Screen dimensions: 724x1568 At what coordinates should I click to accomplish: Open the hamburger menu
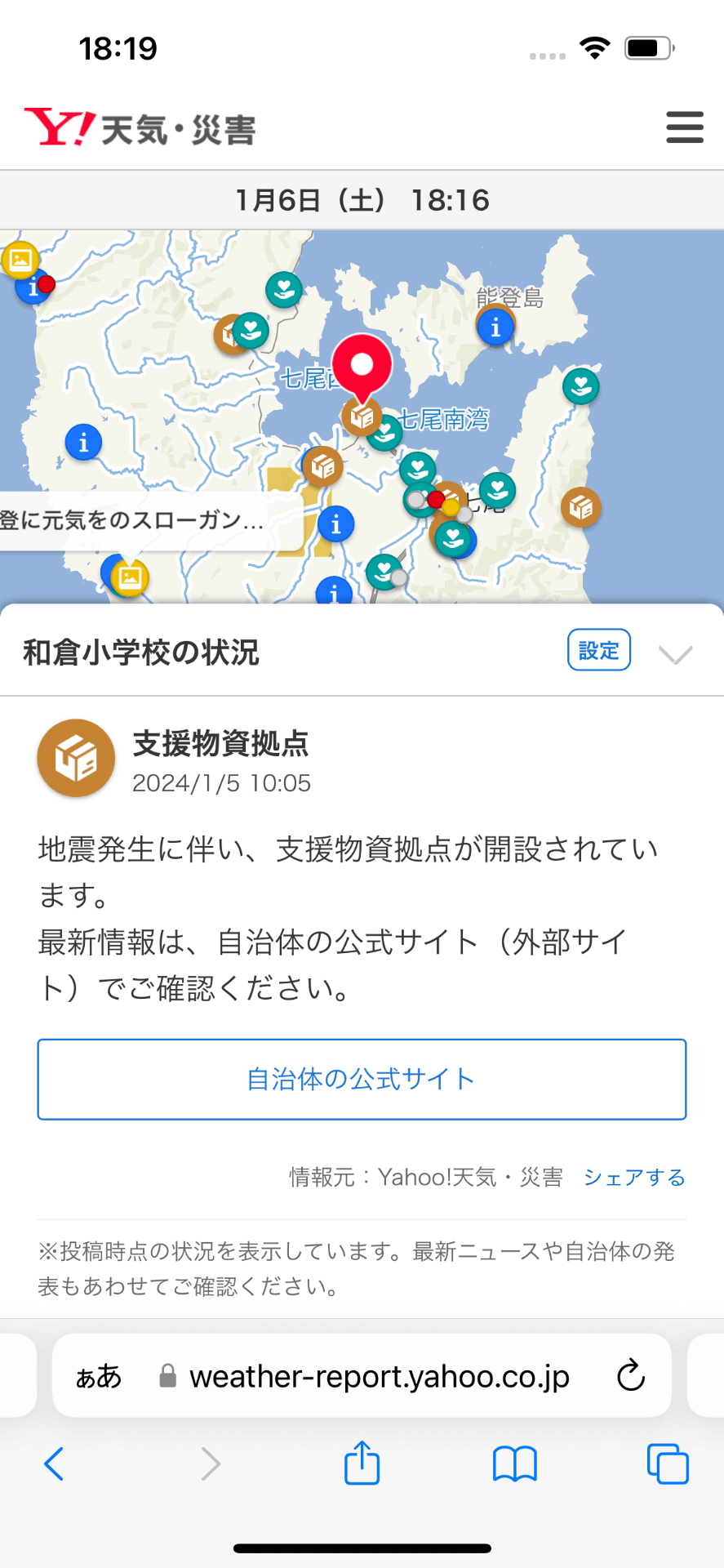point(684,127)
